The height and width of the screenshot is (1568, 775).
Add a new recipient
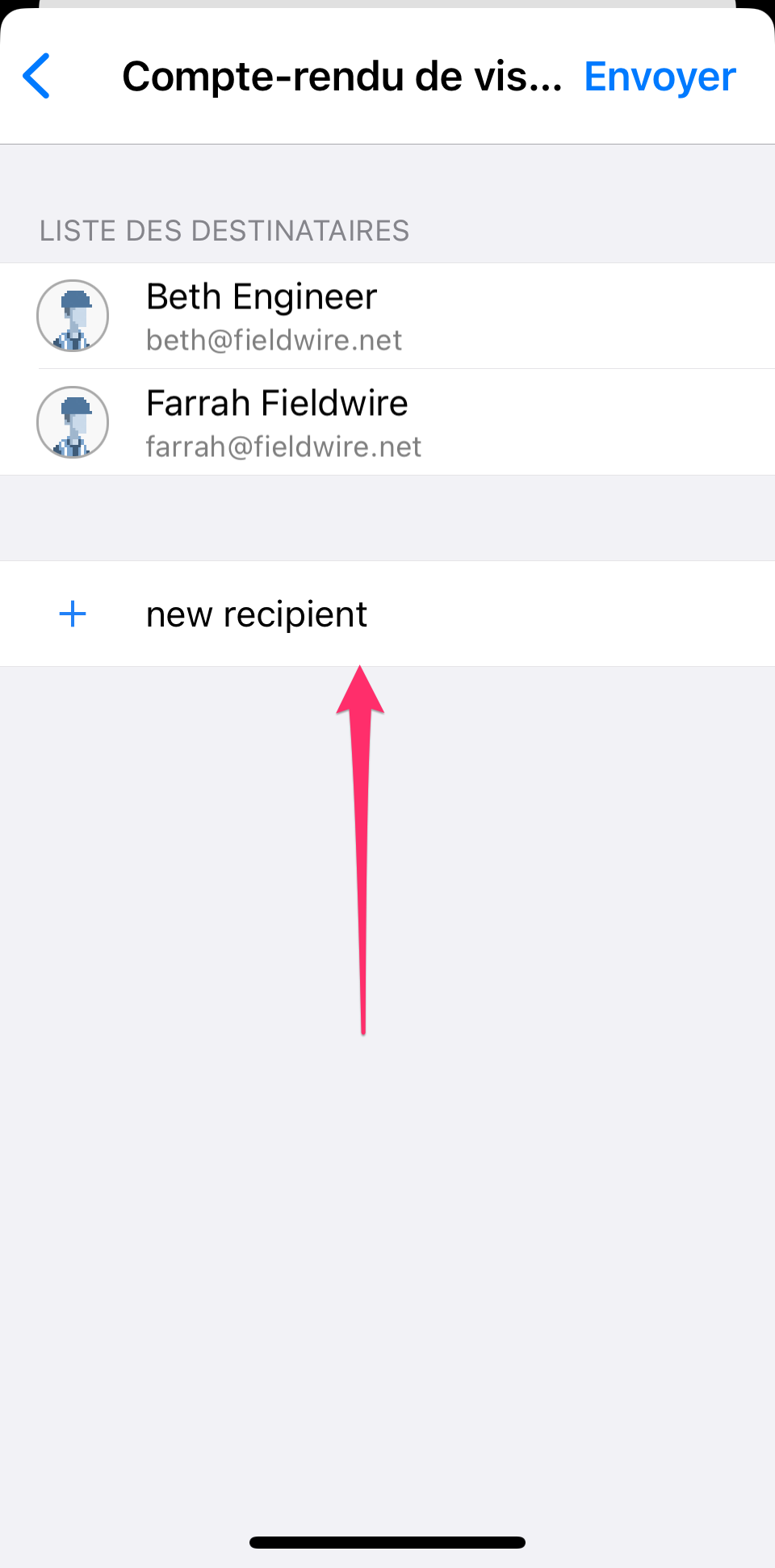click(257, 614)
